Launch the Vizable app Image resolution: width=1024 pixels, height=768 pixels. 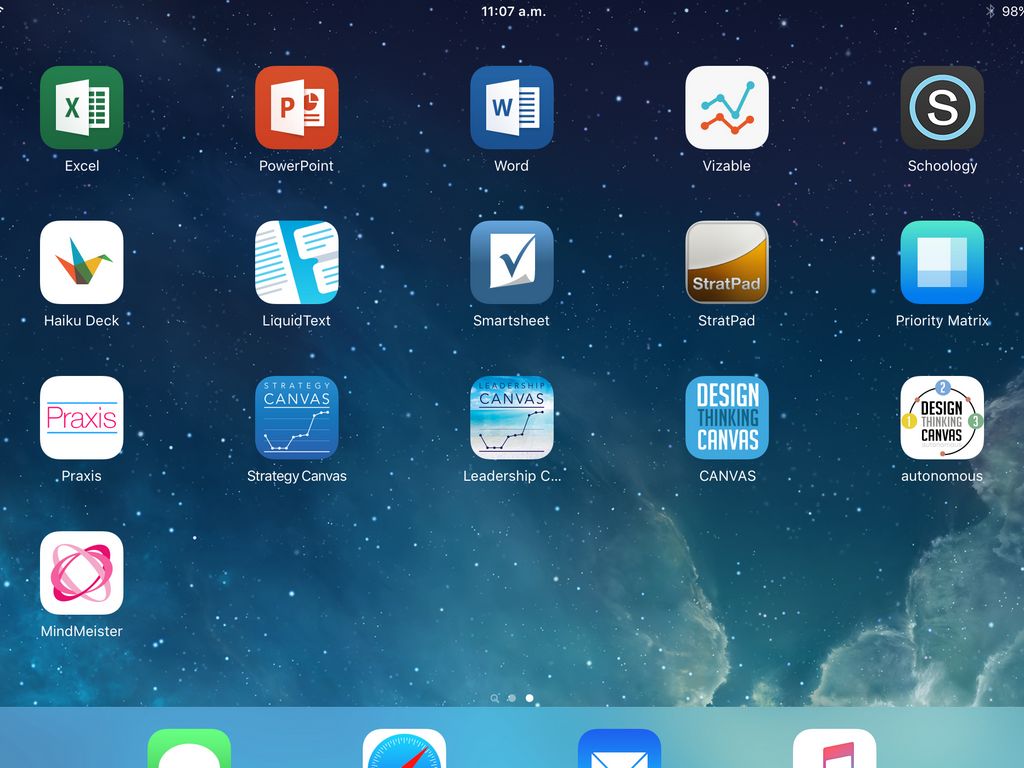[727, 107]
